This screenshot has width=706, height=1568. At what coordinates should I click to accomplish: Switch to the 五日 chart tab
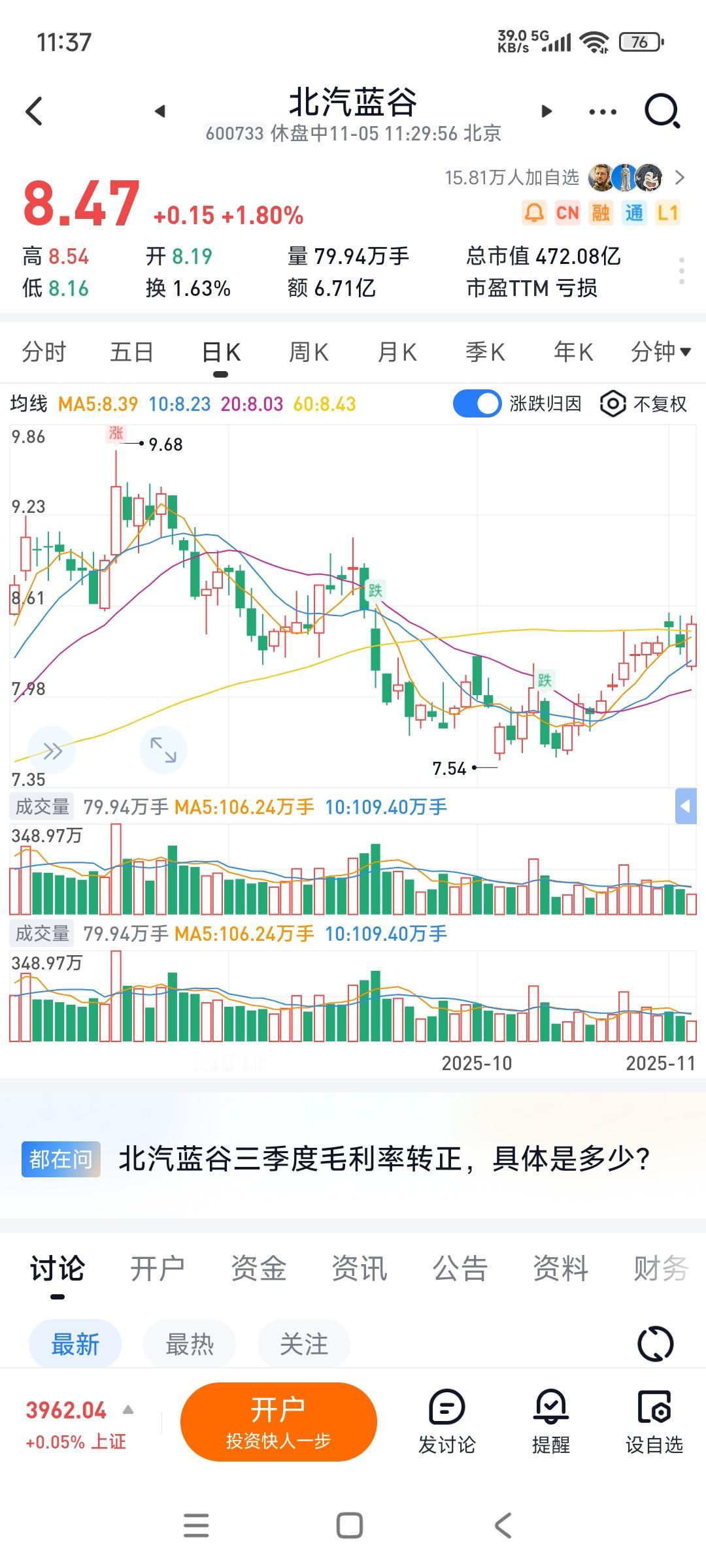(131, 352)
